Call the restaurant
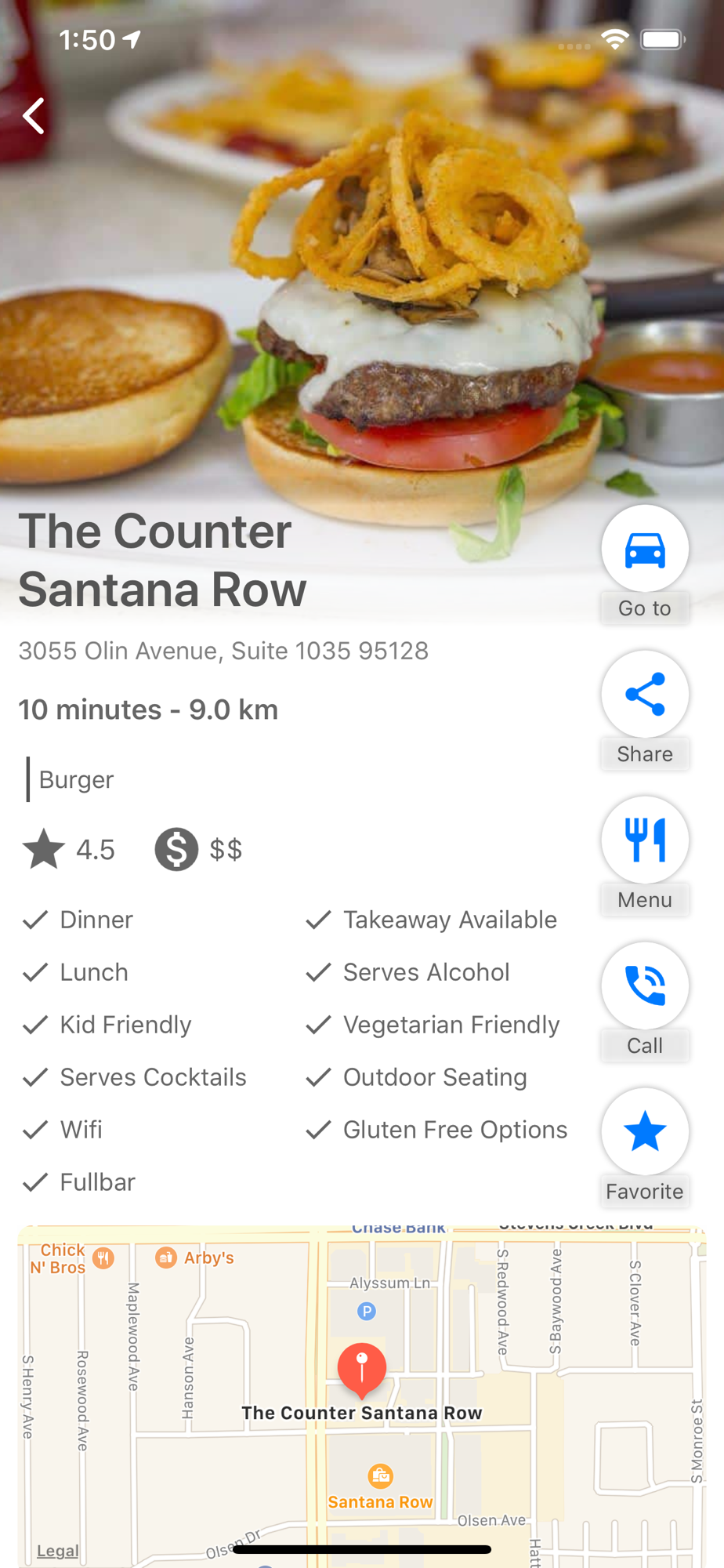 tap(644, 986)
